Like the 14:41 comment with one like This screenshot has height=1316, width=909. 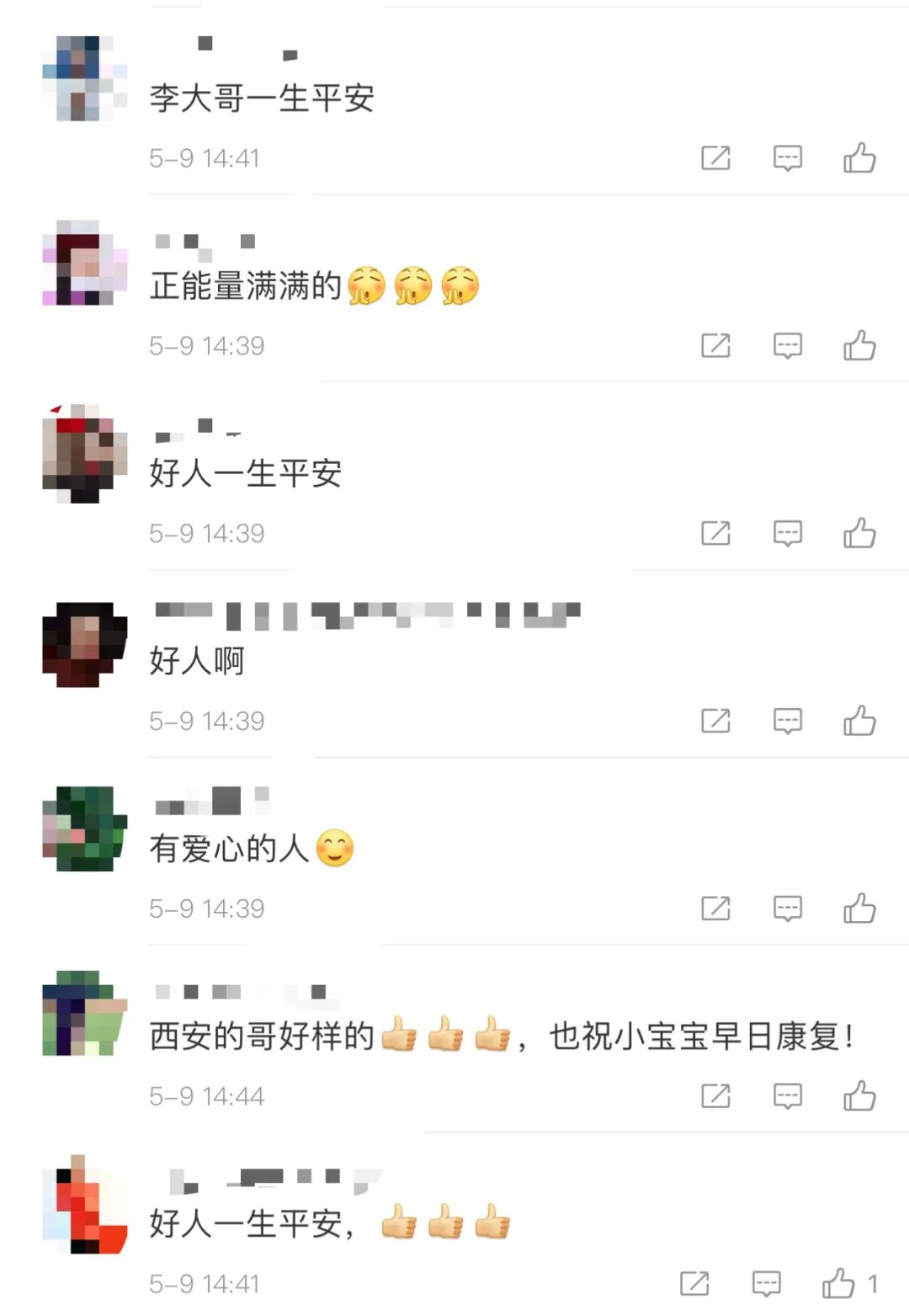click(838, 1284)
